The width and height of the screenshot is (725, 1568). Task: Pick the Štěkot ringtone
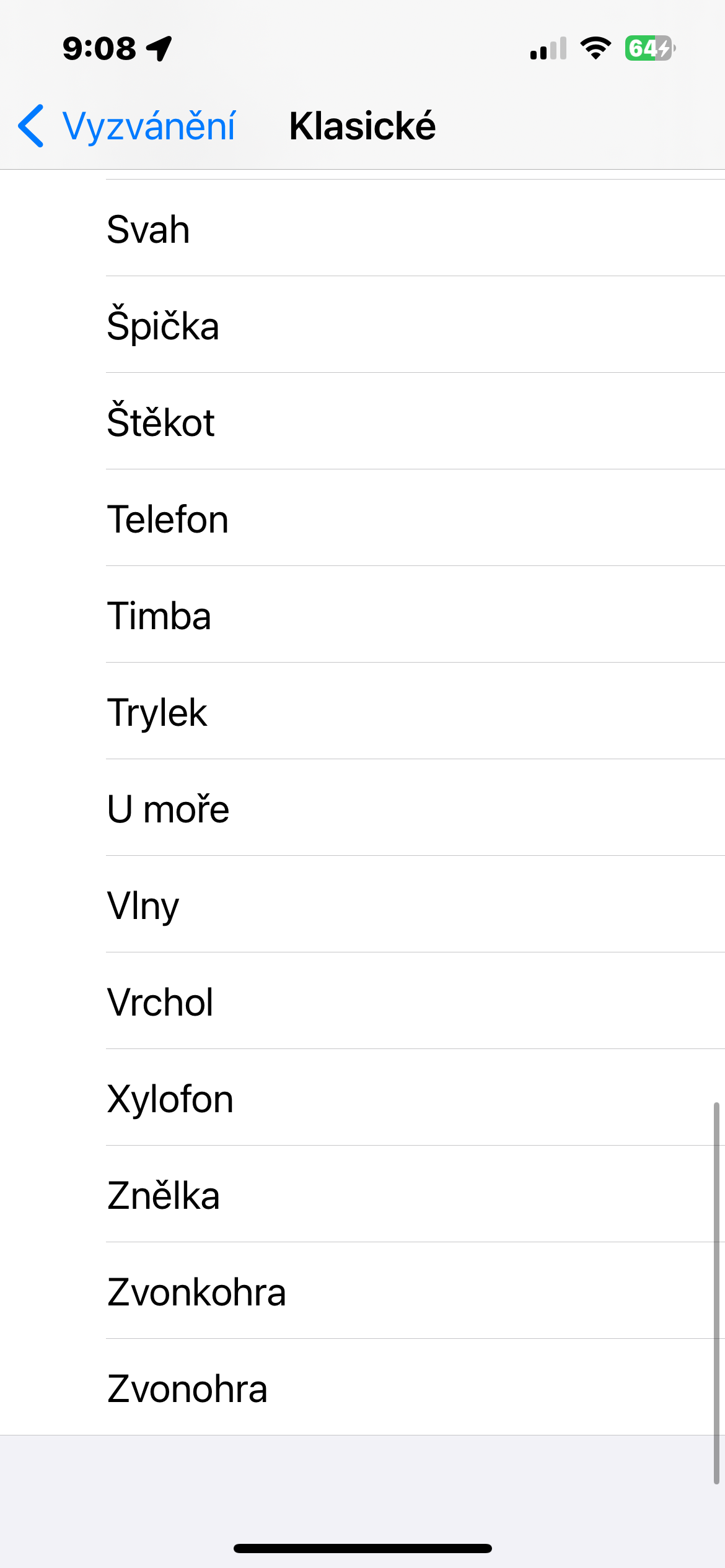[x=362, y=422]
